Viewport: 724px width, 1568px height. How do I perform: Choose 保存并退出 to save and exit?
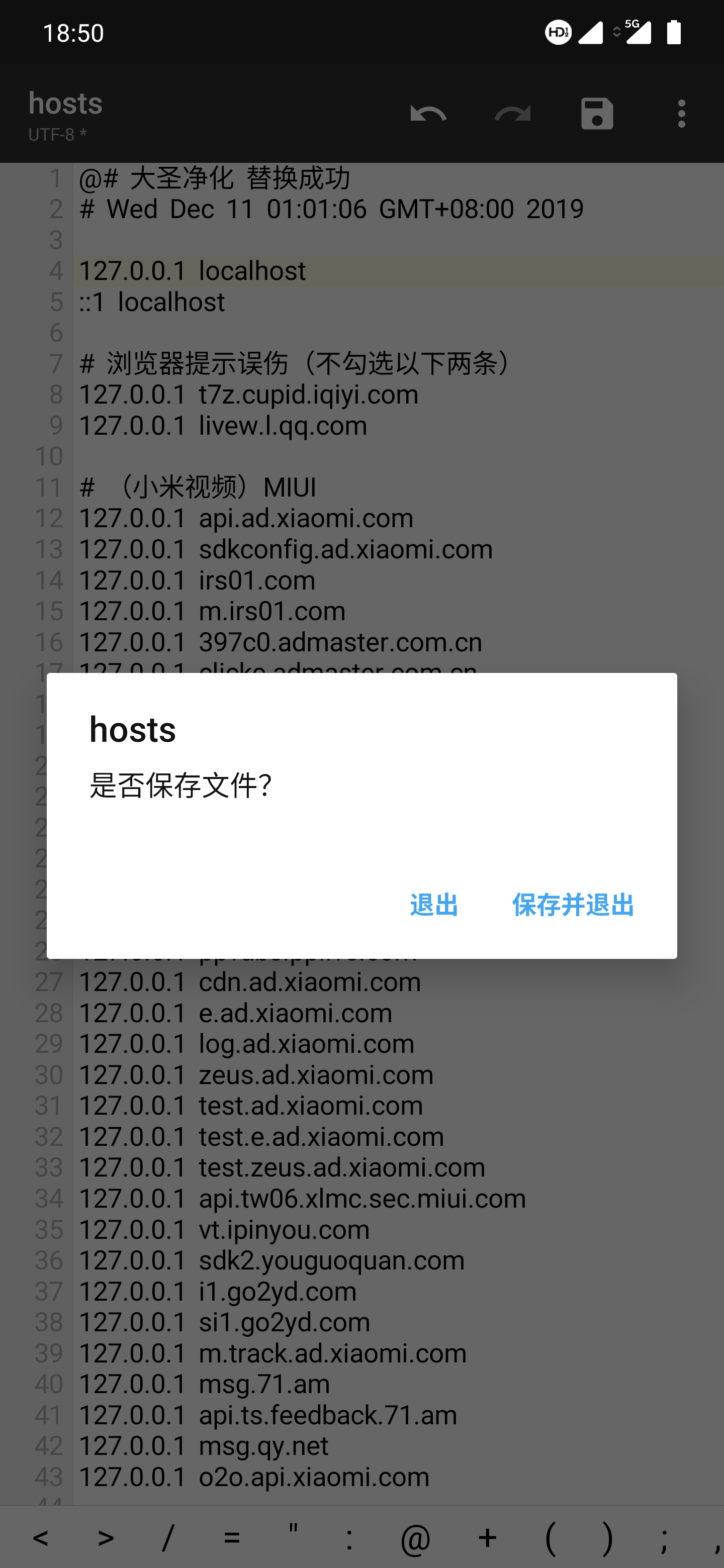pyautogui.click(x=572, y=905)
